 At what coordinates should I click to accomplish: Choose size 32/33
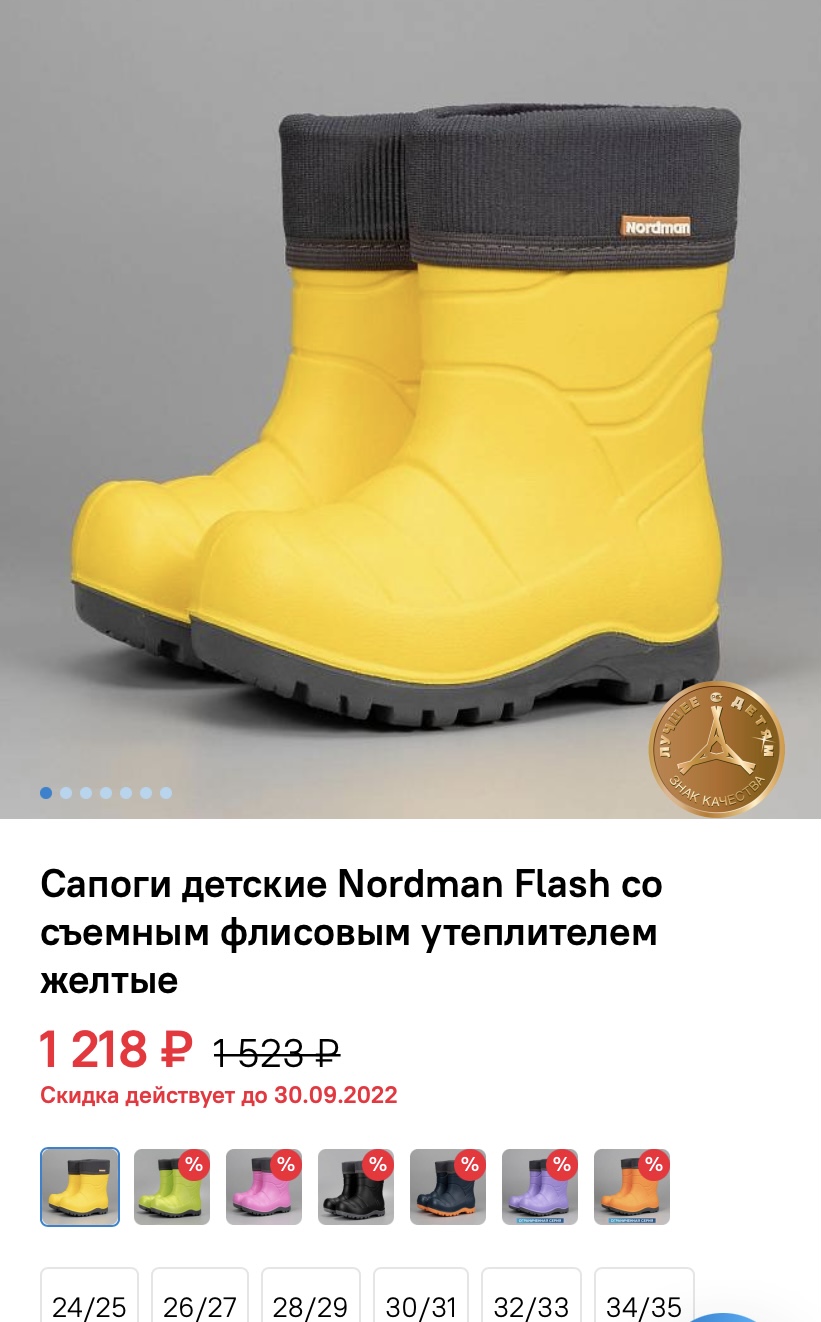pos(531,1296)
